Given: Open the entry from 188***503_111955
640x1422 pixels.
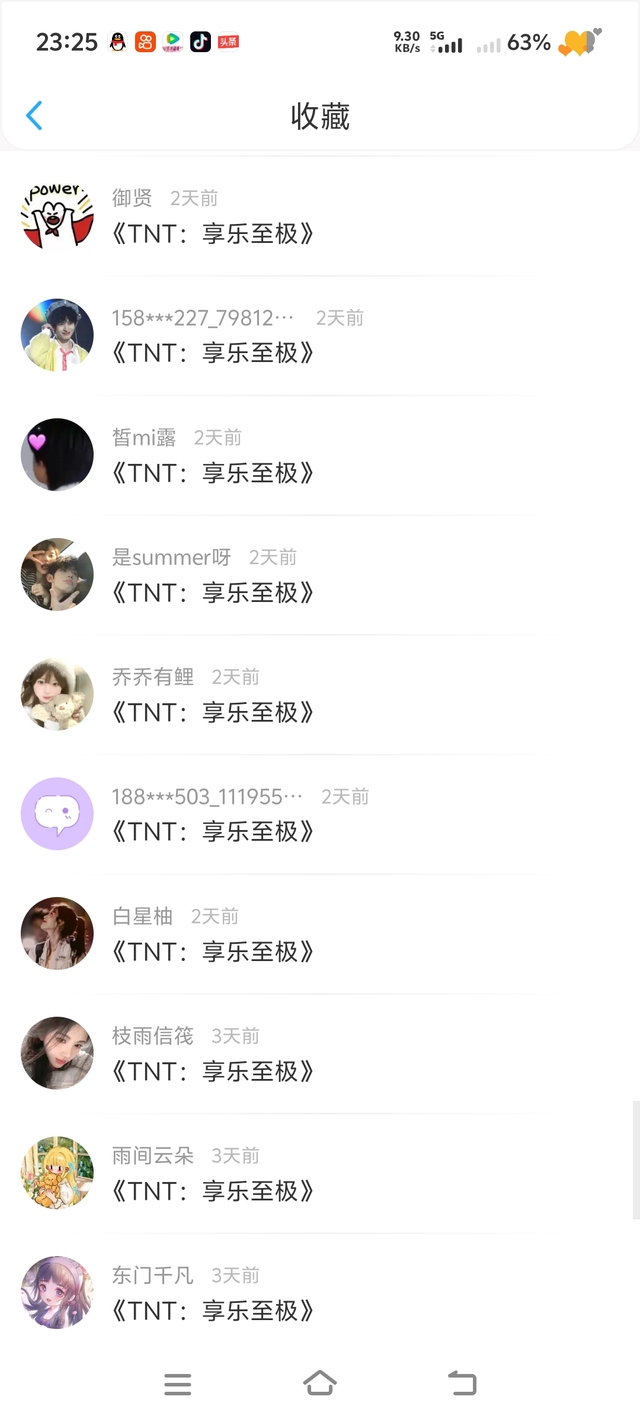Looking at the screenshot, I should [213, 831].
